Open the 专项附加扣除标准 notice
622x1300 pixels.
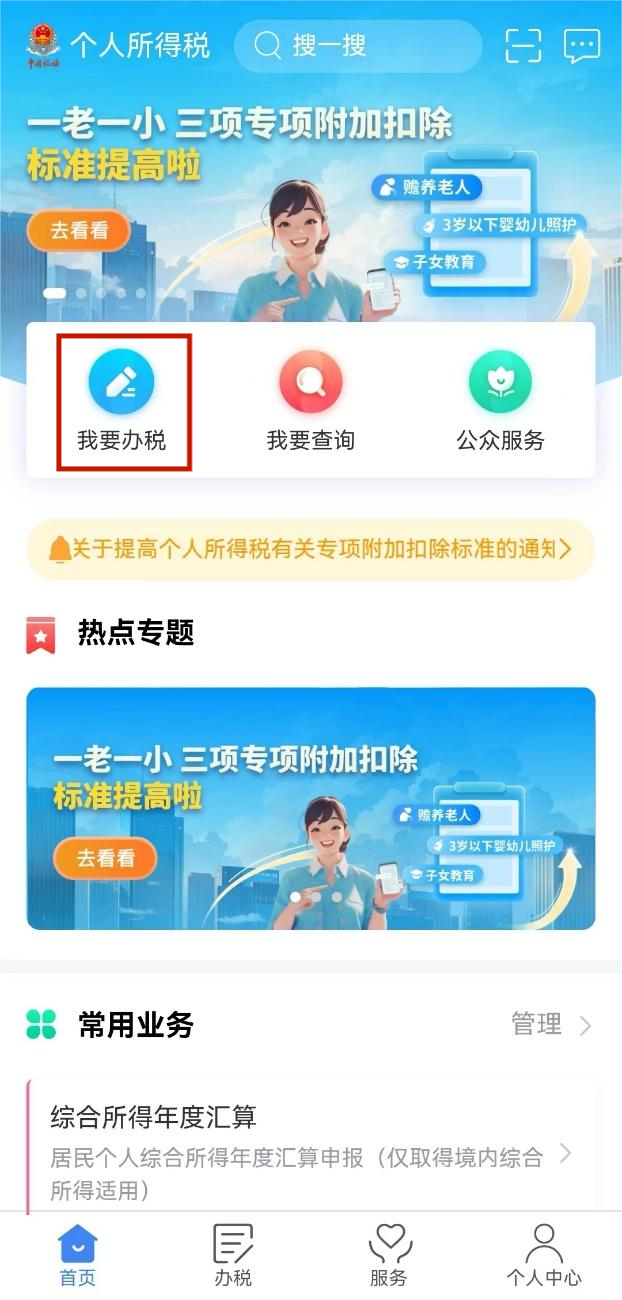point(310,549)
